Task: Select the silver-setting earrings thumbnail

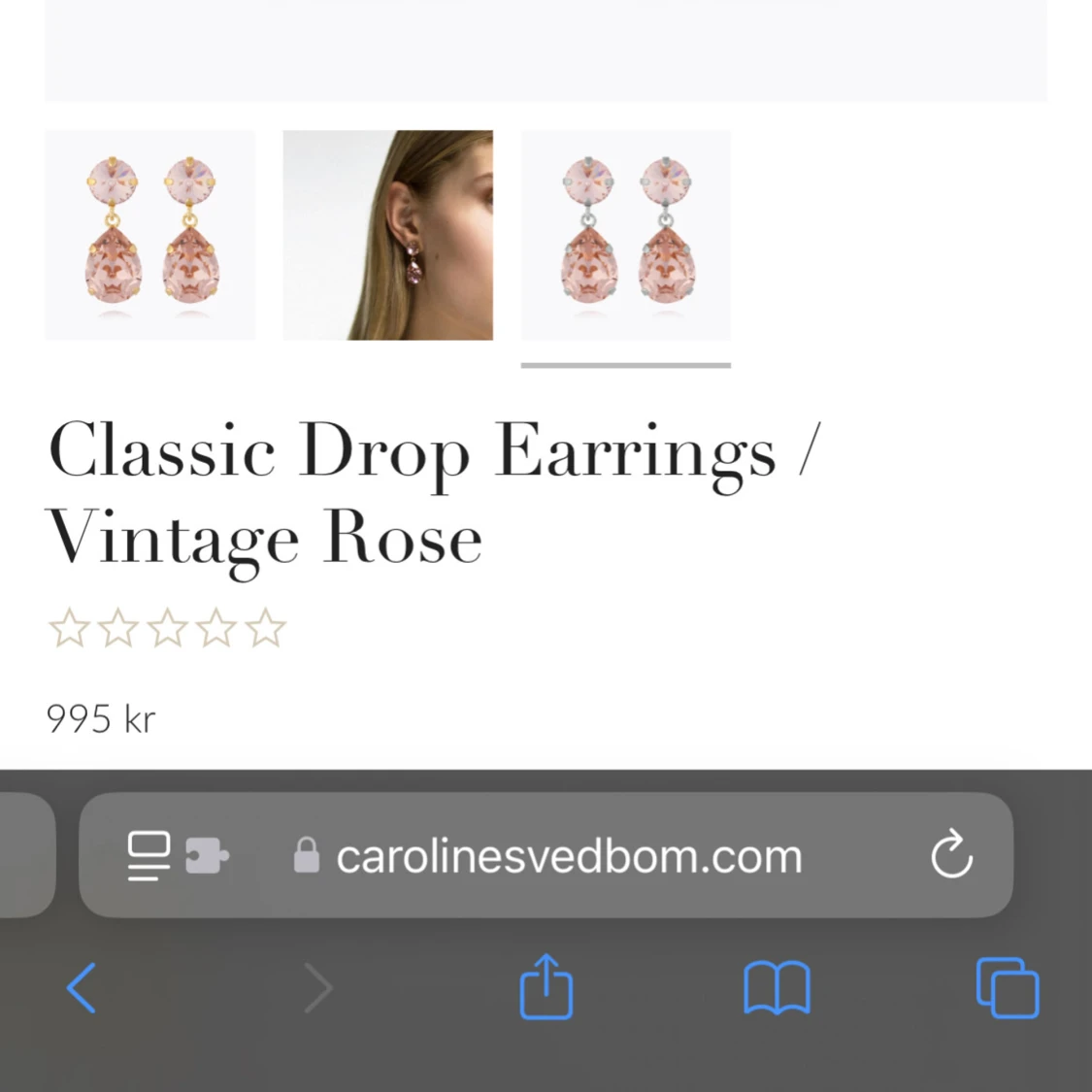Action: (x=626, y=235)
